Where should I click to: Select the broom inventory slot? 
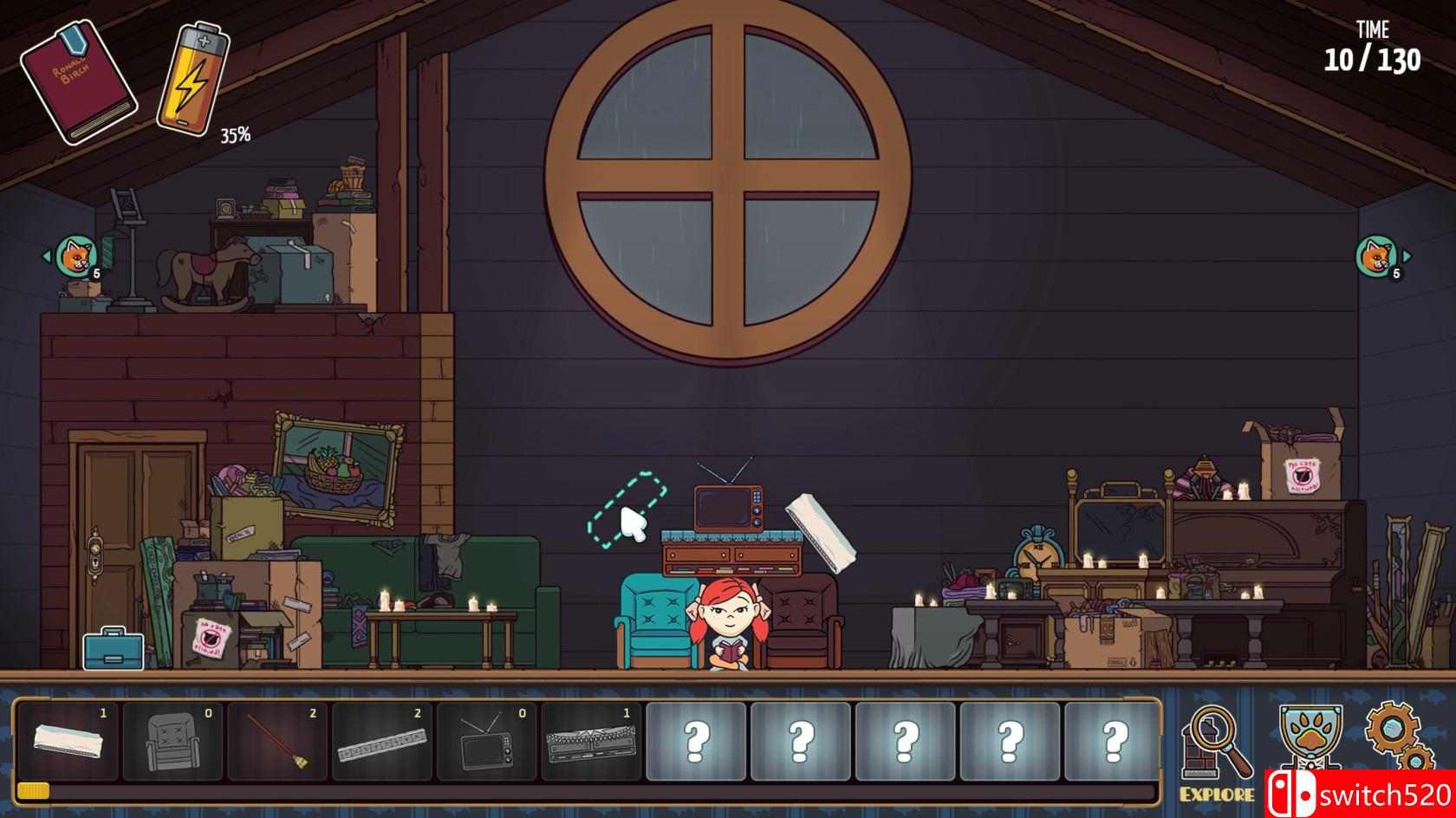278,742
